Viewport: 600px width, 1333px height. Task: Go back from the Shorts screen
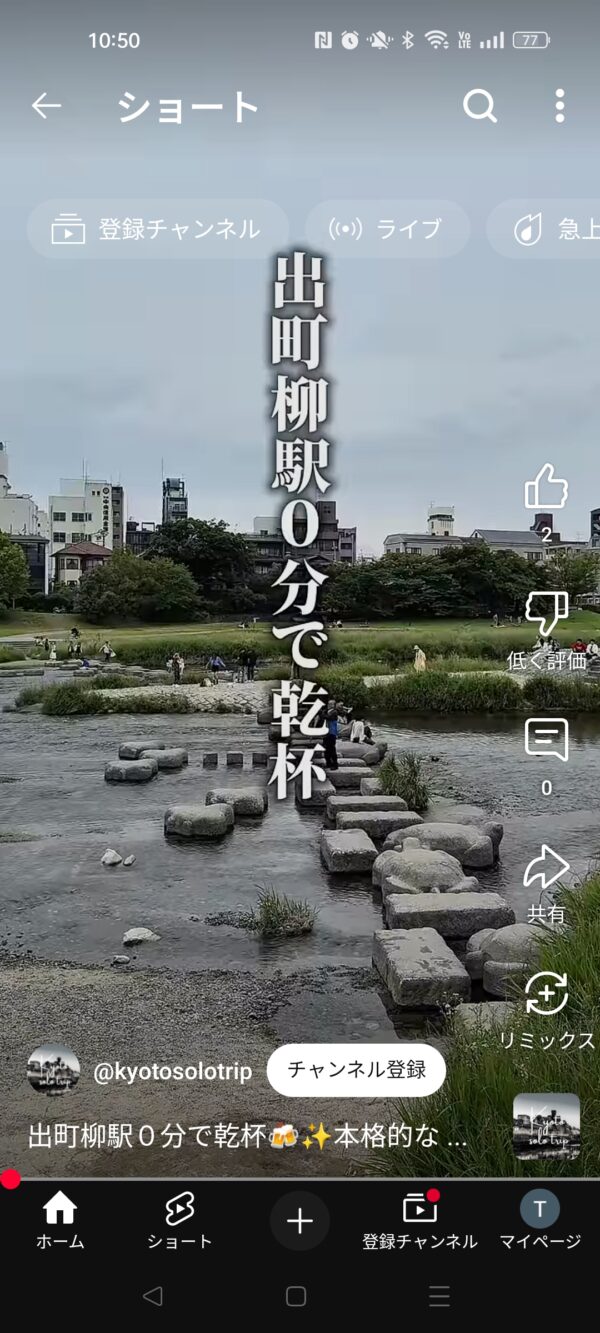[x=46, y=106]
